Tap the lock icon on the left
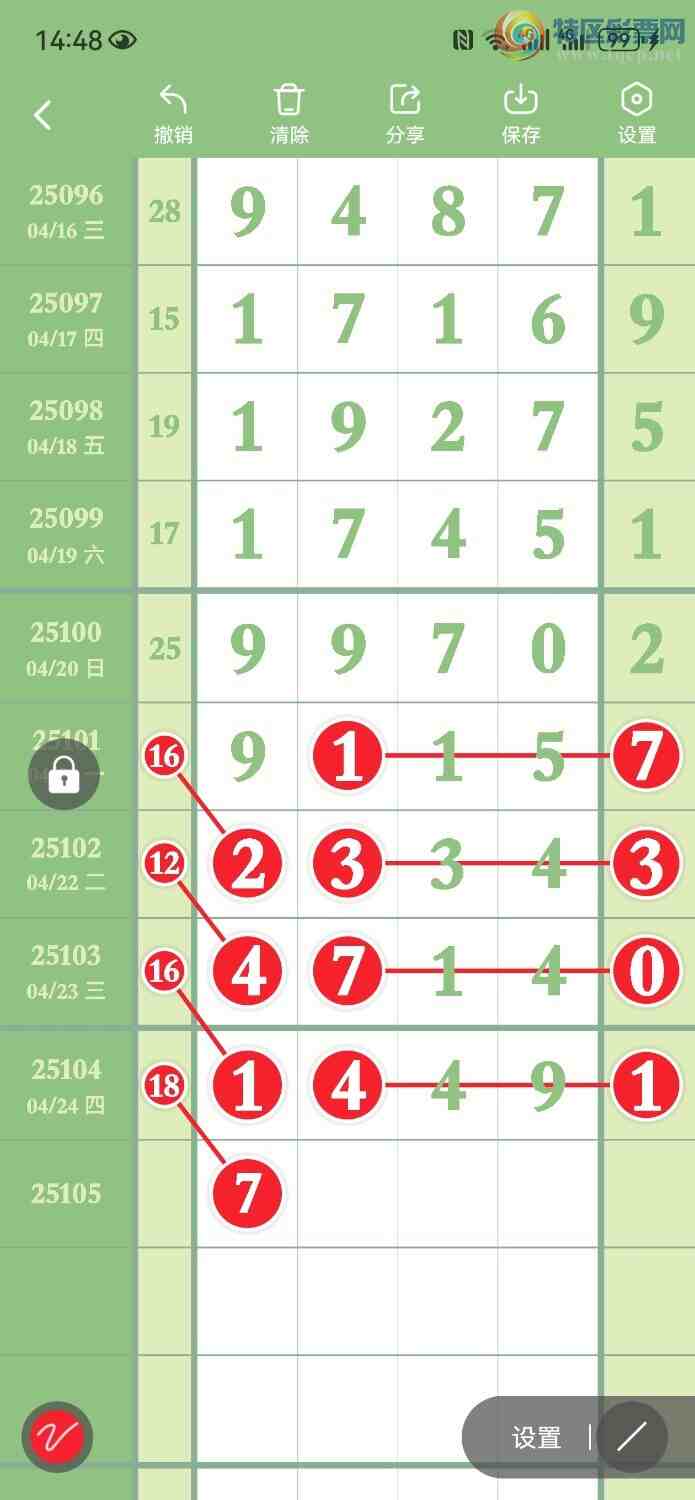 tap(64, 774)
